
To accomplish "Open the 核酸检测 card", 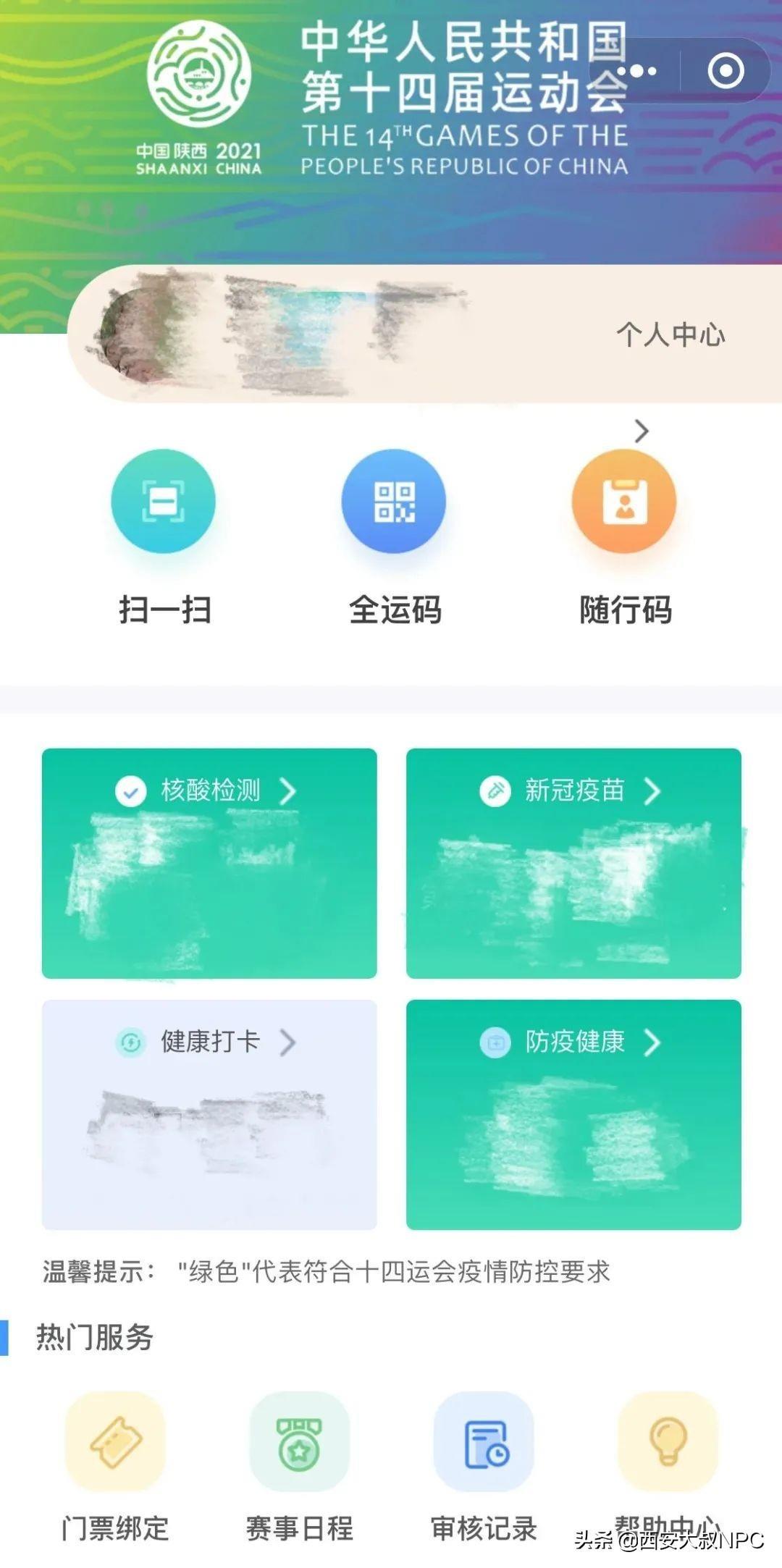I will [x=209, y=863].
